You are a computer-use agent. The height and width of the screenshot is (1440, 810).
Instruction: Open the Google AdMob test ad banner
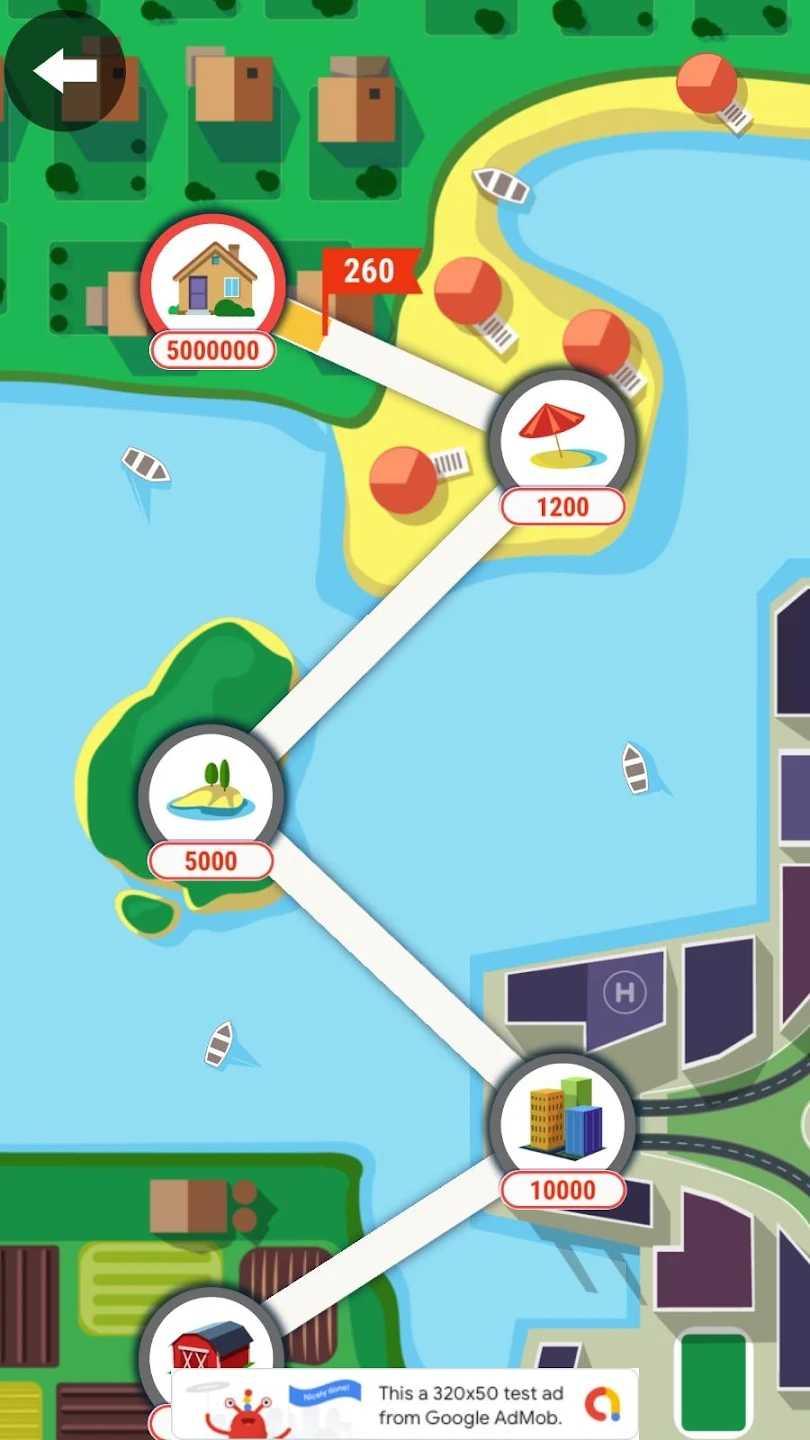pos(405,1404)
